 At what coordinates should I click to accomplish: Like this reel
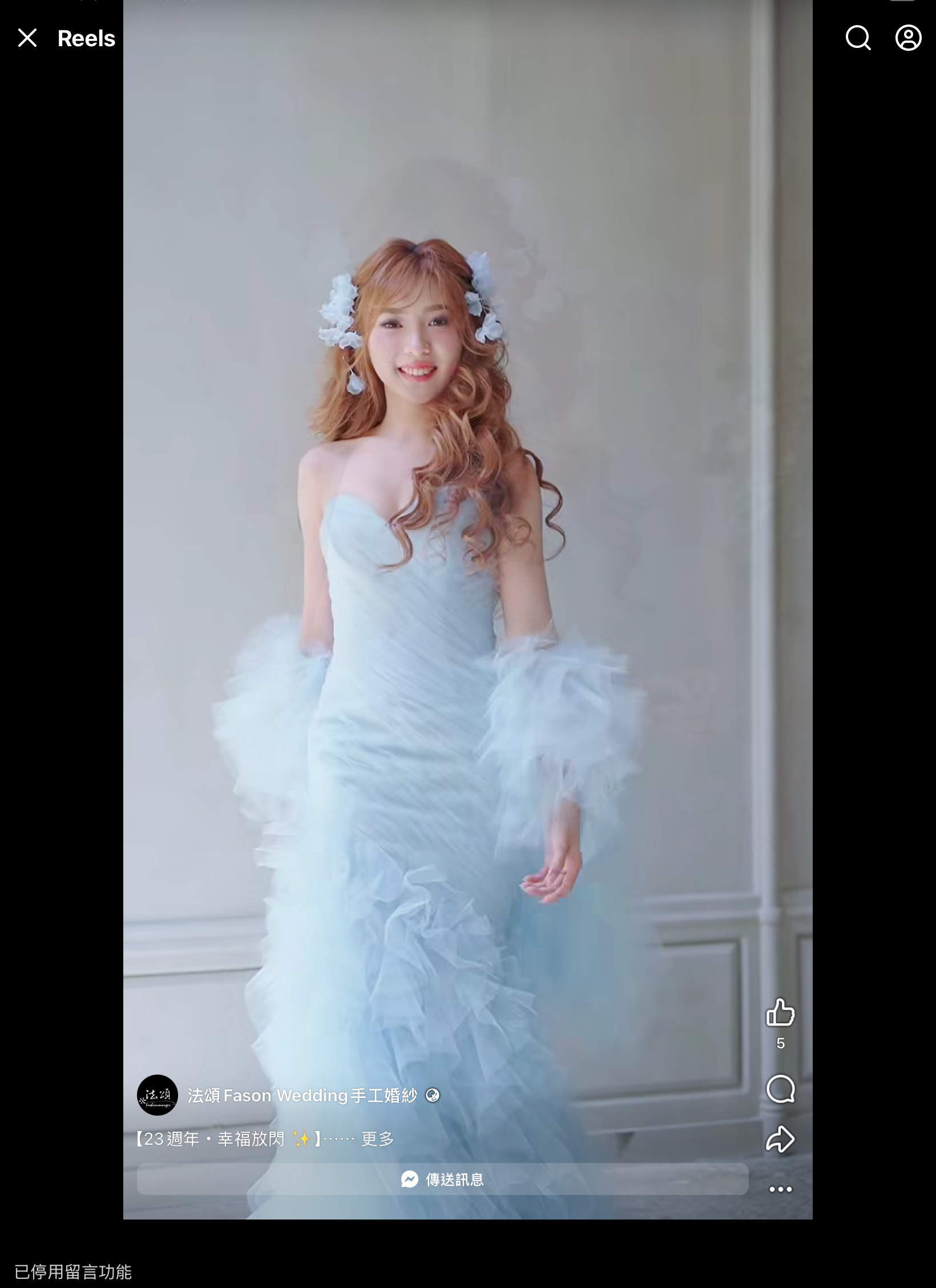click(780, 1012)
